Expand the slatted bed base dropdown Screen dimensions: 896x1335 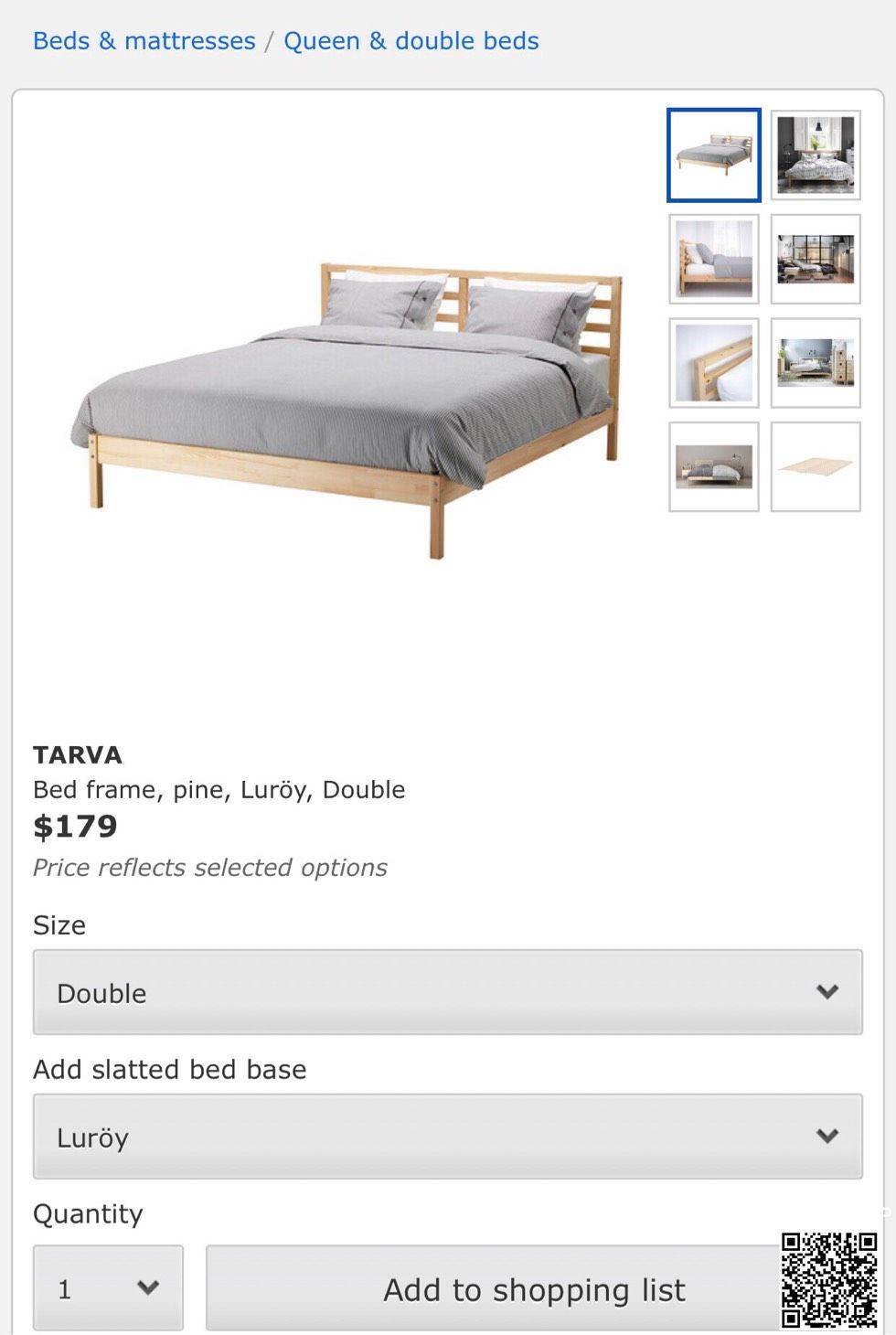click(447, 1137)
